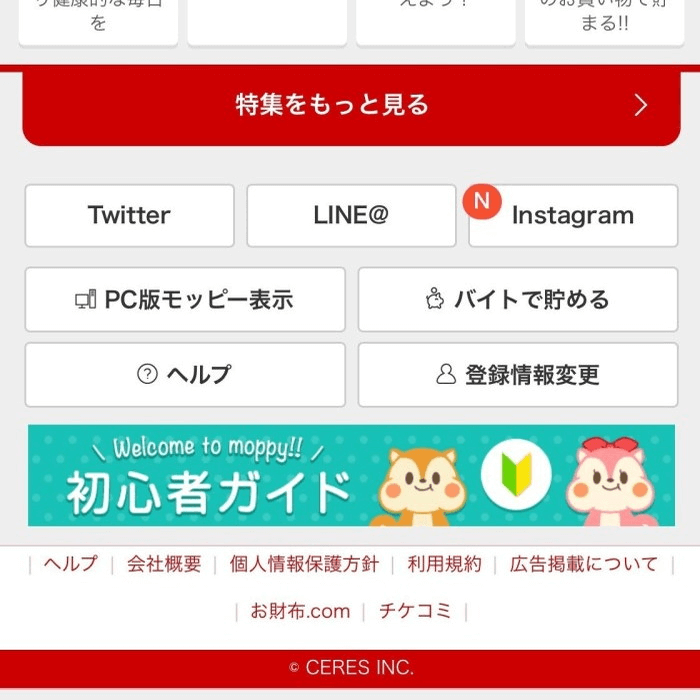
Task: Open 利用規約 link
Action: [444, 564]
